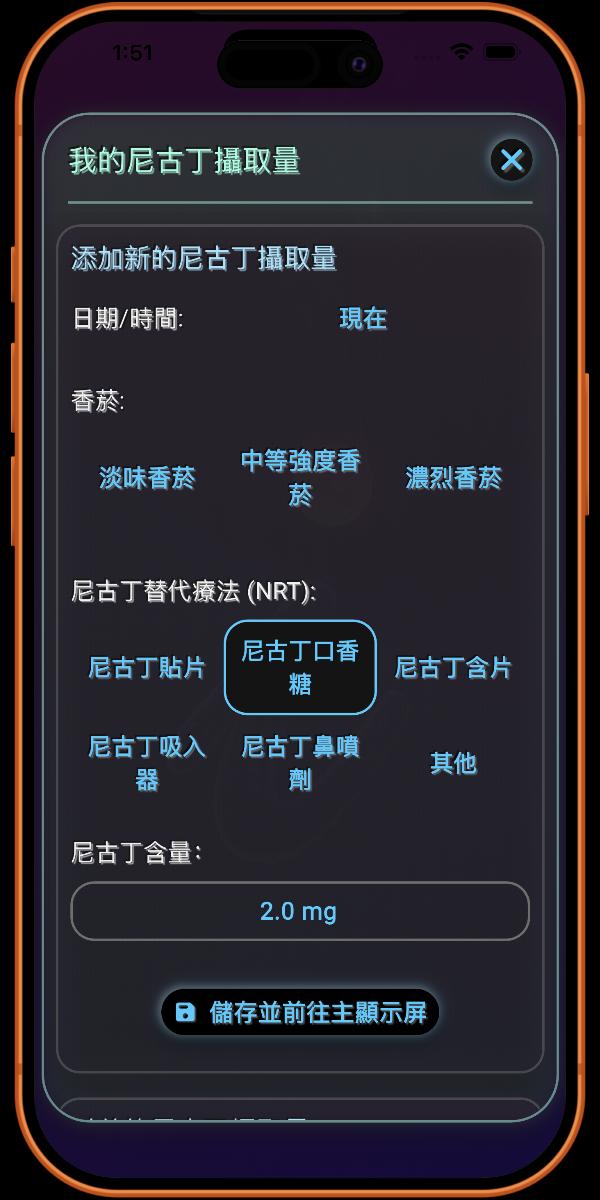Select 淡味香菸 cigarette type
Screen dimensions: 600x1200
tap(147, 478)
